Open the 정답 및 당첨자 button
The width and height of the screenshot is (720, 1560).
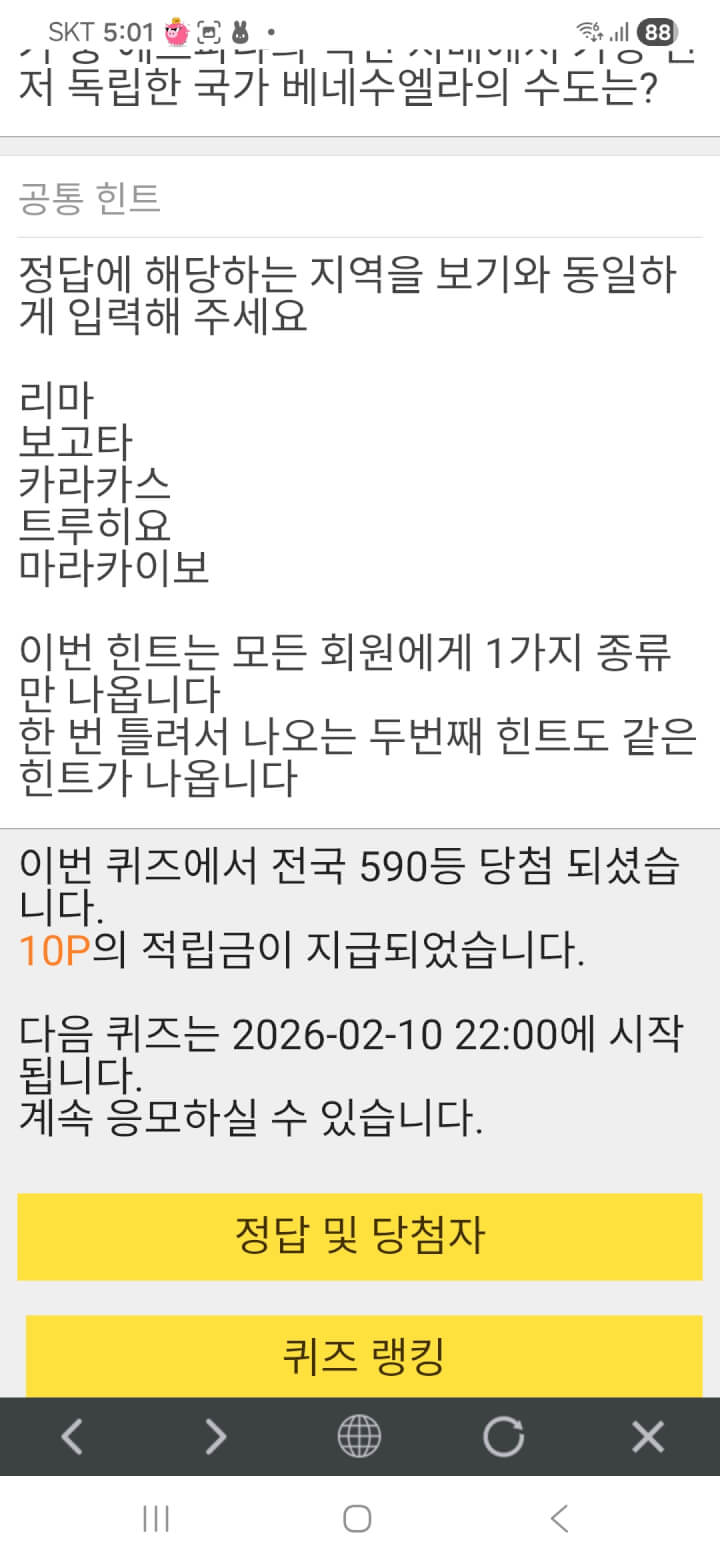pyautogui.click(x=359, y=1236)
